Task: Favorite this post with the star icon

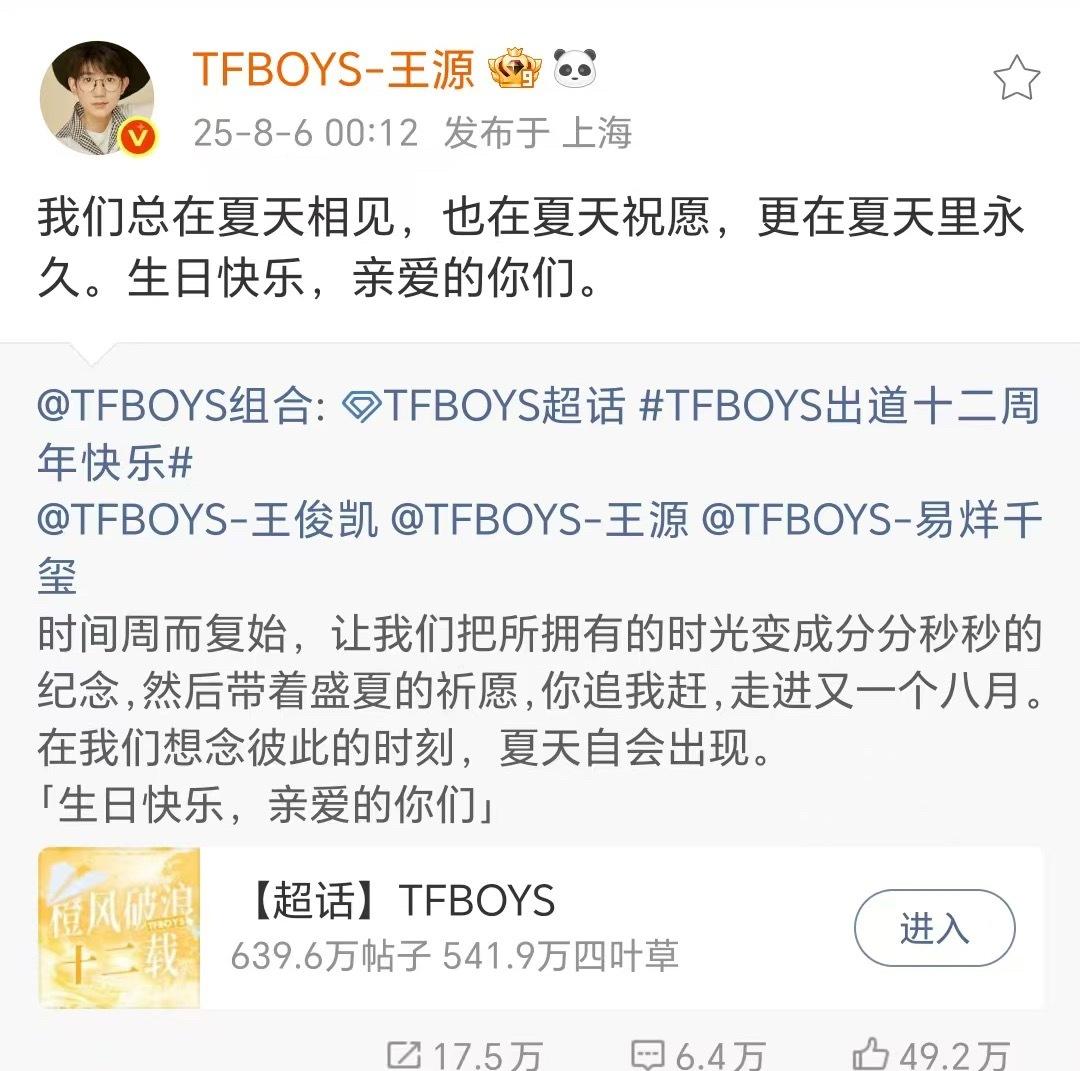Action: 1016,78
